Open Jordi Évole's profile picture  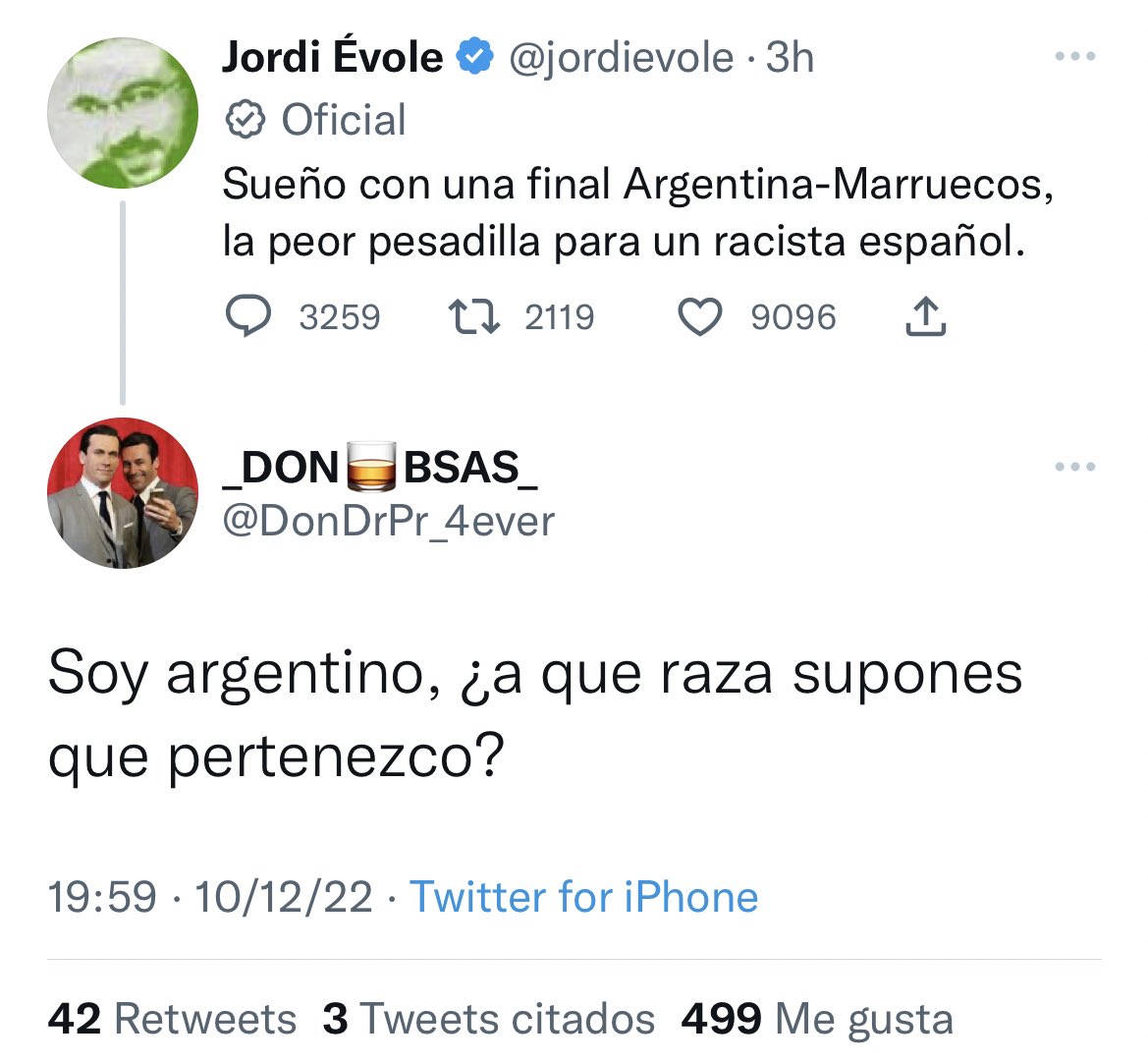(123, 113)
